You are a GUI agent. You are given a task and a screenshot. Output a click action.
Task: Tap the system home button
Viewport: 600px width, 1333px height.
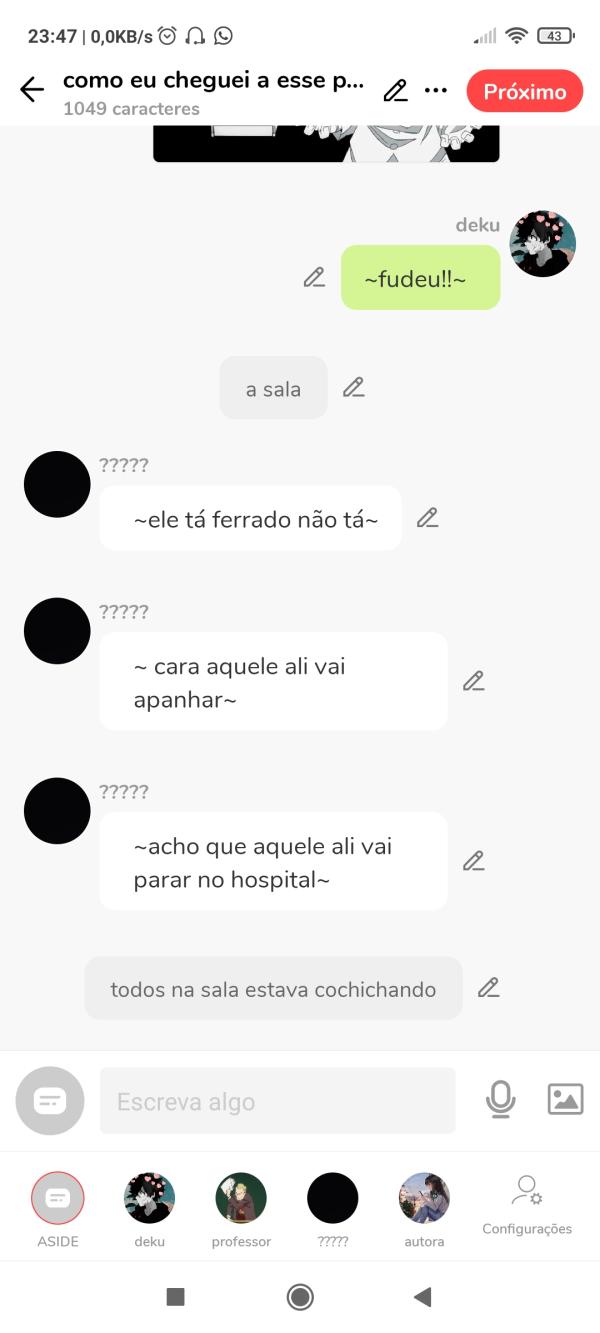[x=300, y=1297]
